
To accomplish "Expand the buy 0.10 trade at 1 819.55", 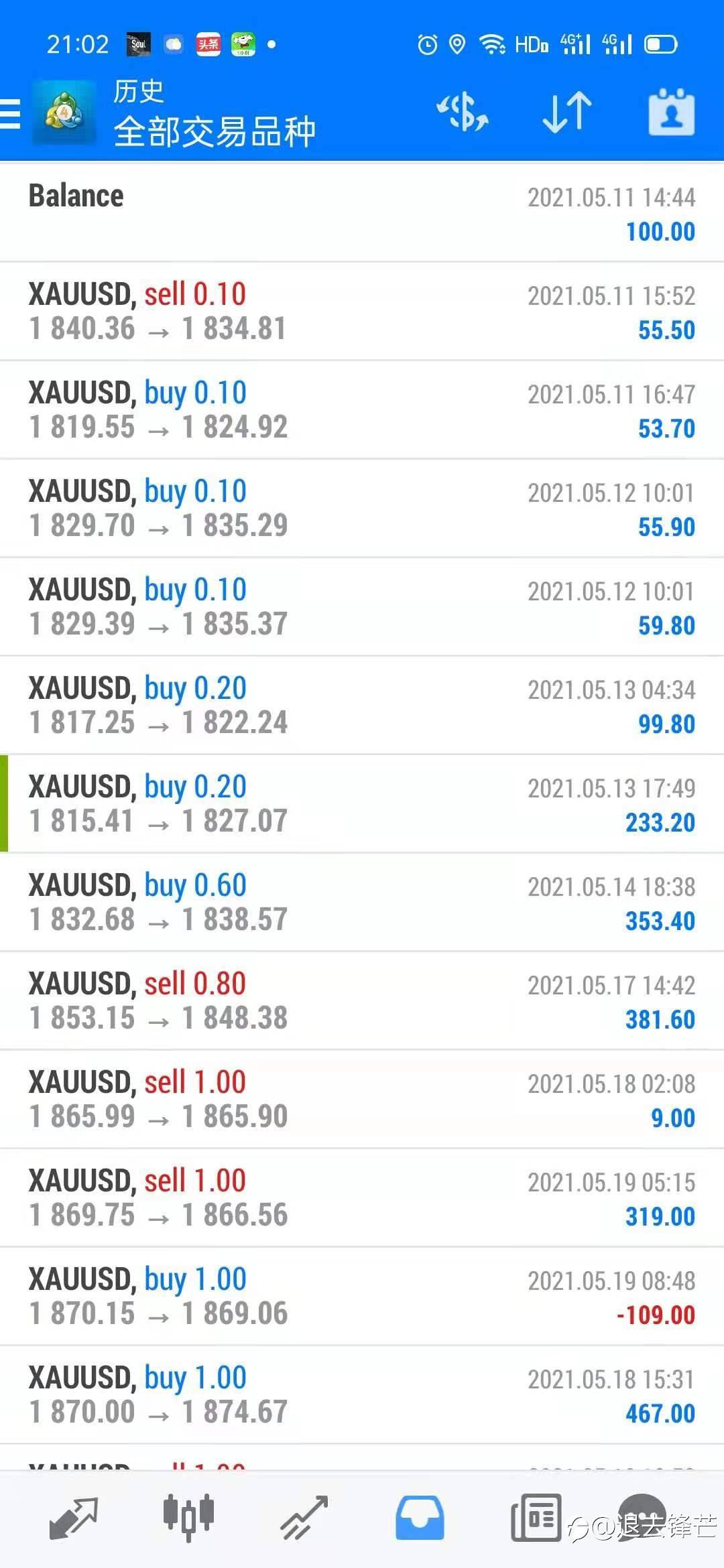I will tap(362, 410).
